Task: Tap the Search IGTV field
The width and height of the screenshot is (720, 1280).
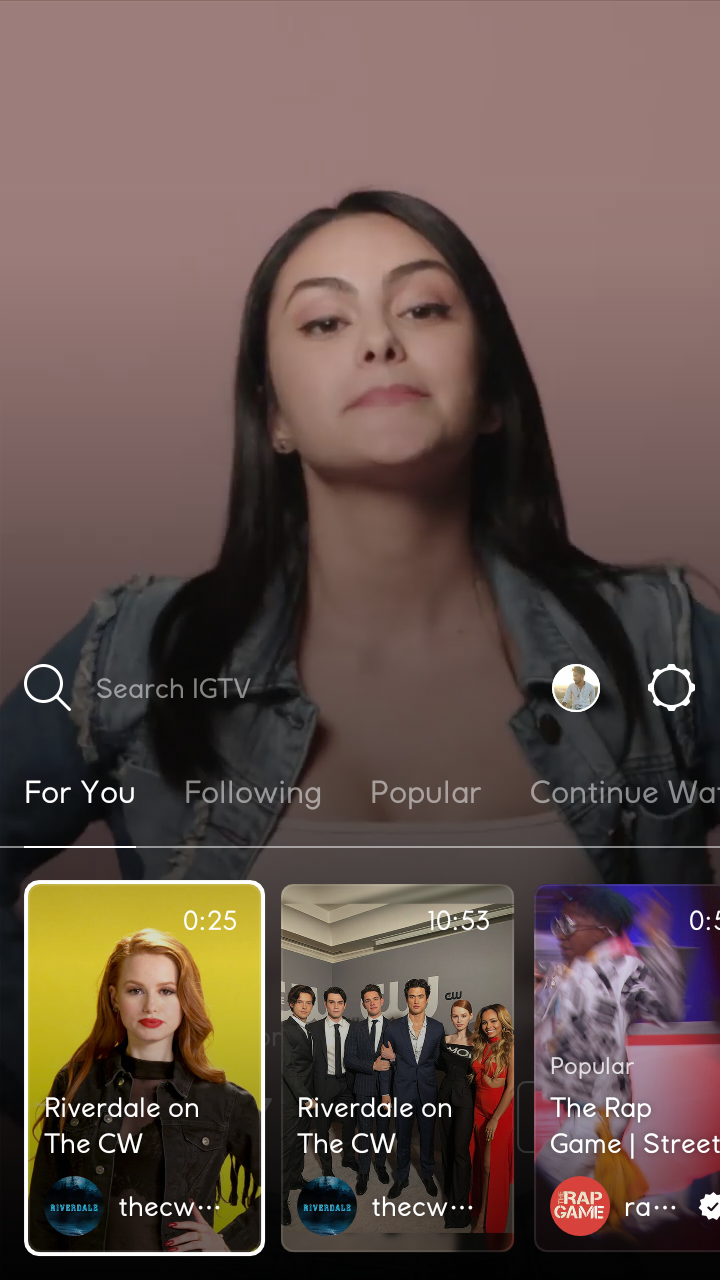Action: tap(172, 689)
